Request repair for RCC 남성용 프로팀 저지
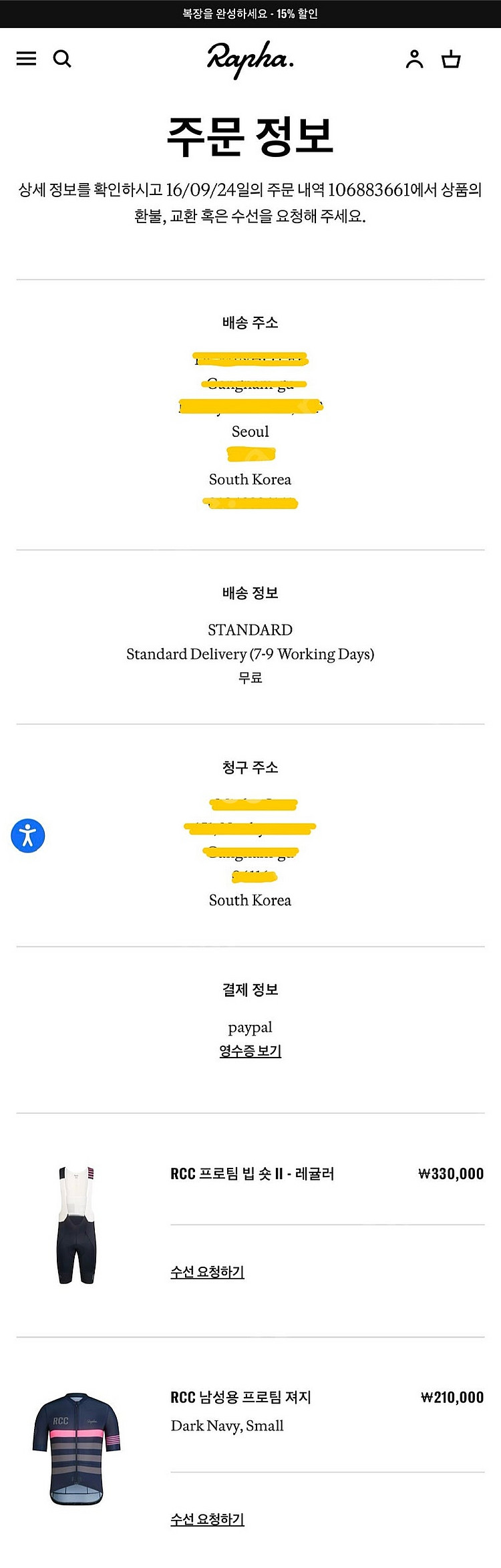Image resolution: width=501 pixels, height=1568 pixels. pos(207,1519)
